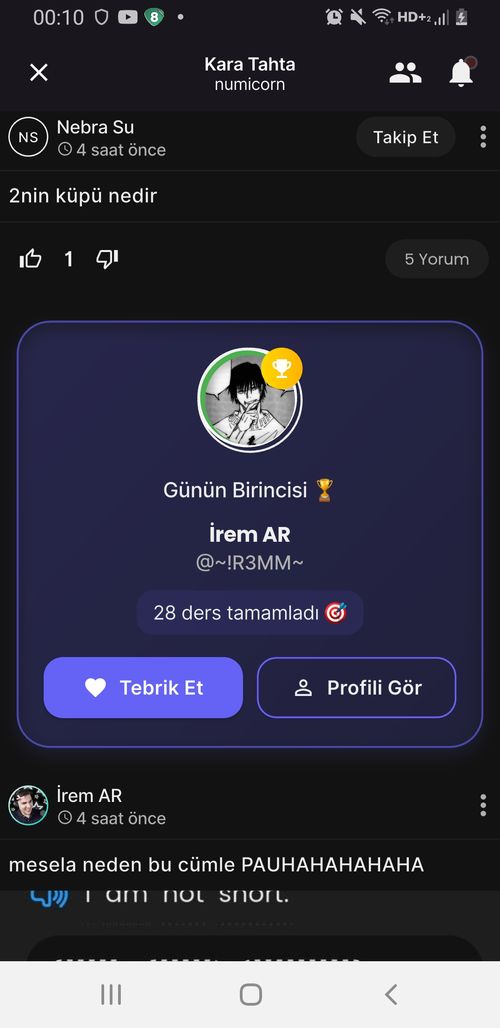500x1028 pixels.
Task: Open İrem AR's avatar on the post
Action: coord(28,805)
